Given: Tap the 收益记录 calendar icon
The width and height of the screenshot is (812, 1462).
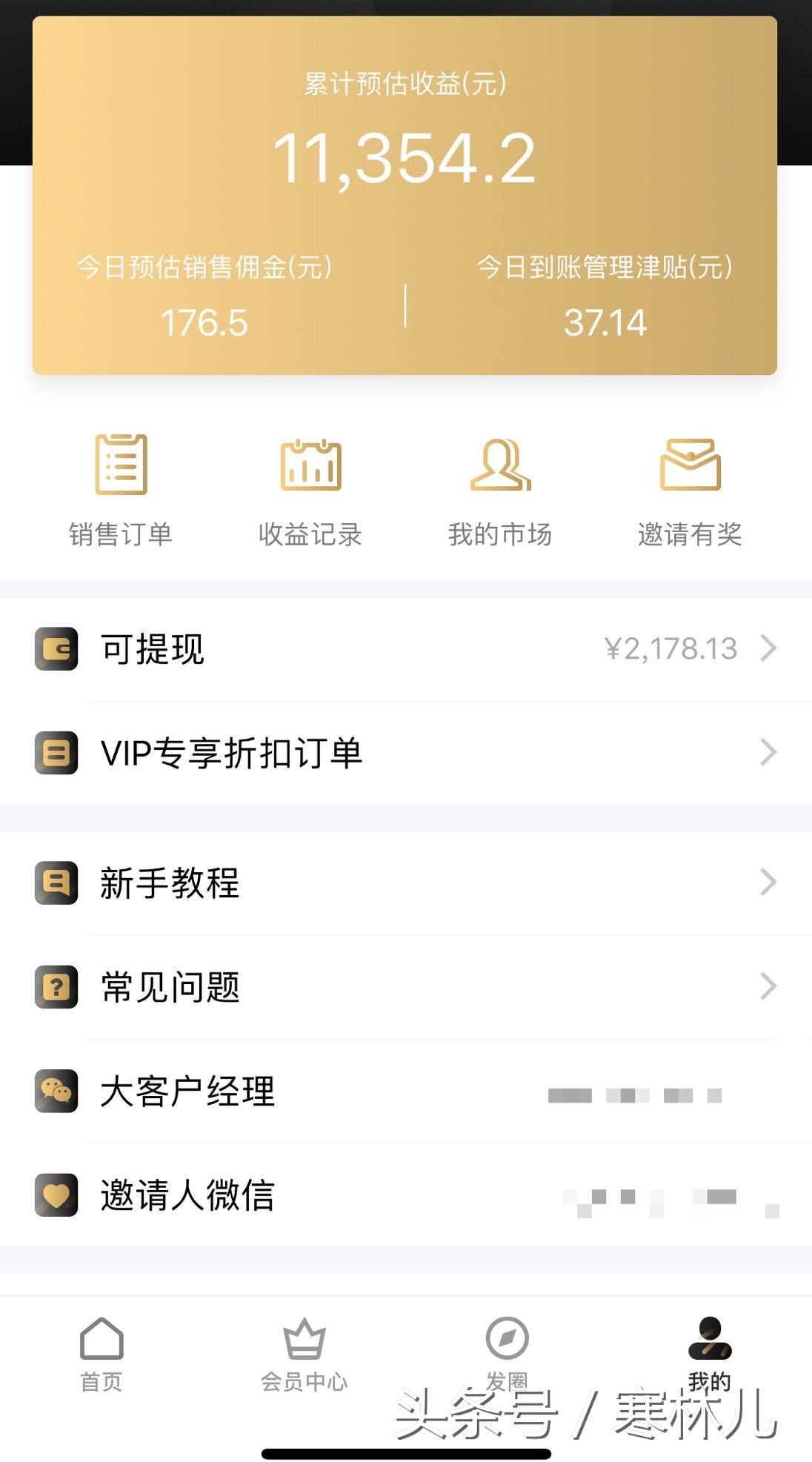Looking at the screenshot, I should click(x=312, y=465).
